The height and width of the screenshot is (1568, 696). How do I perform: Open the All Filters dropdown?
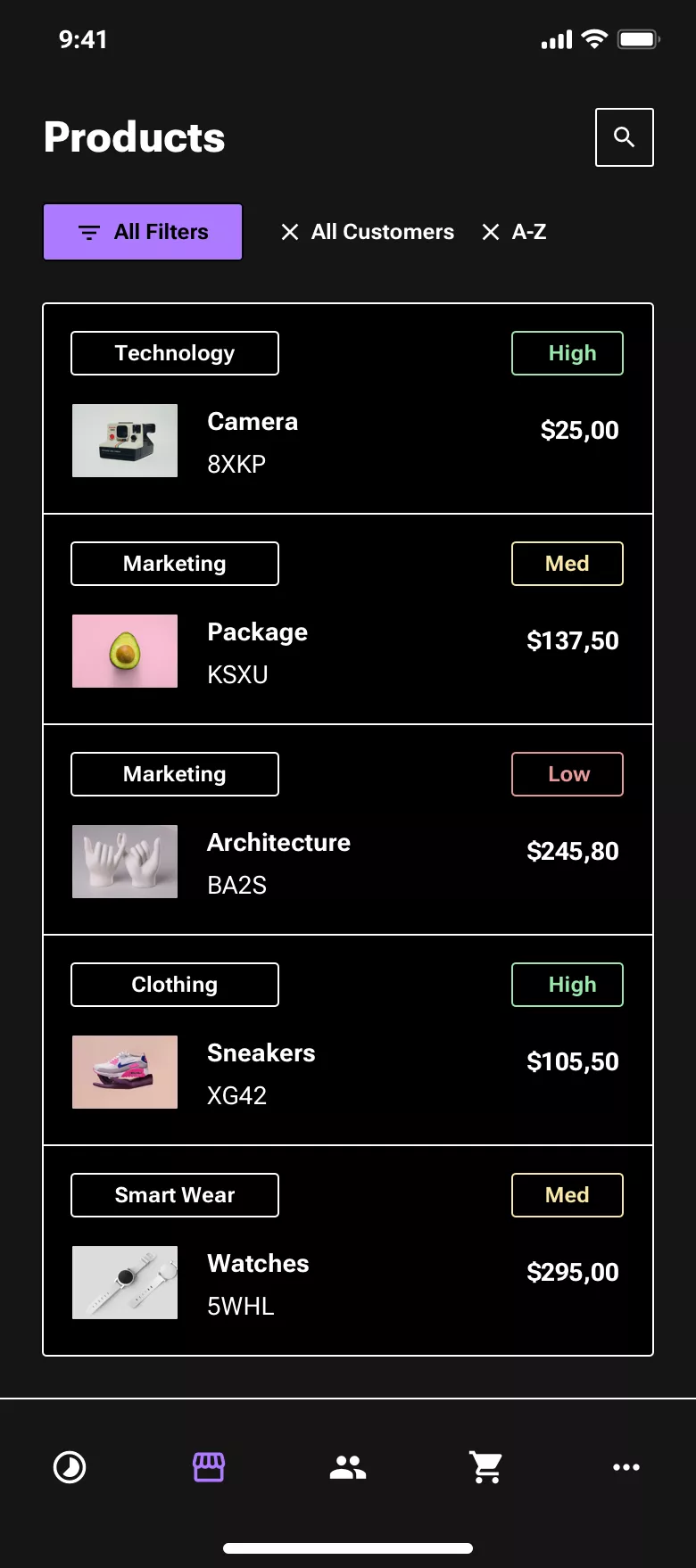[x=142, y=232]
